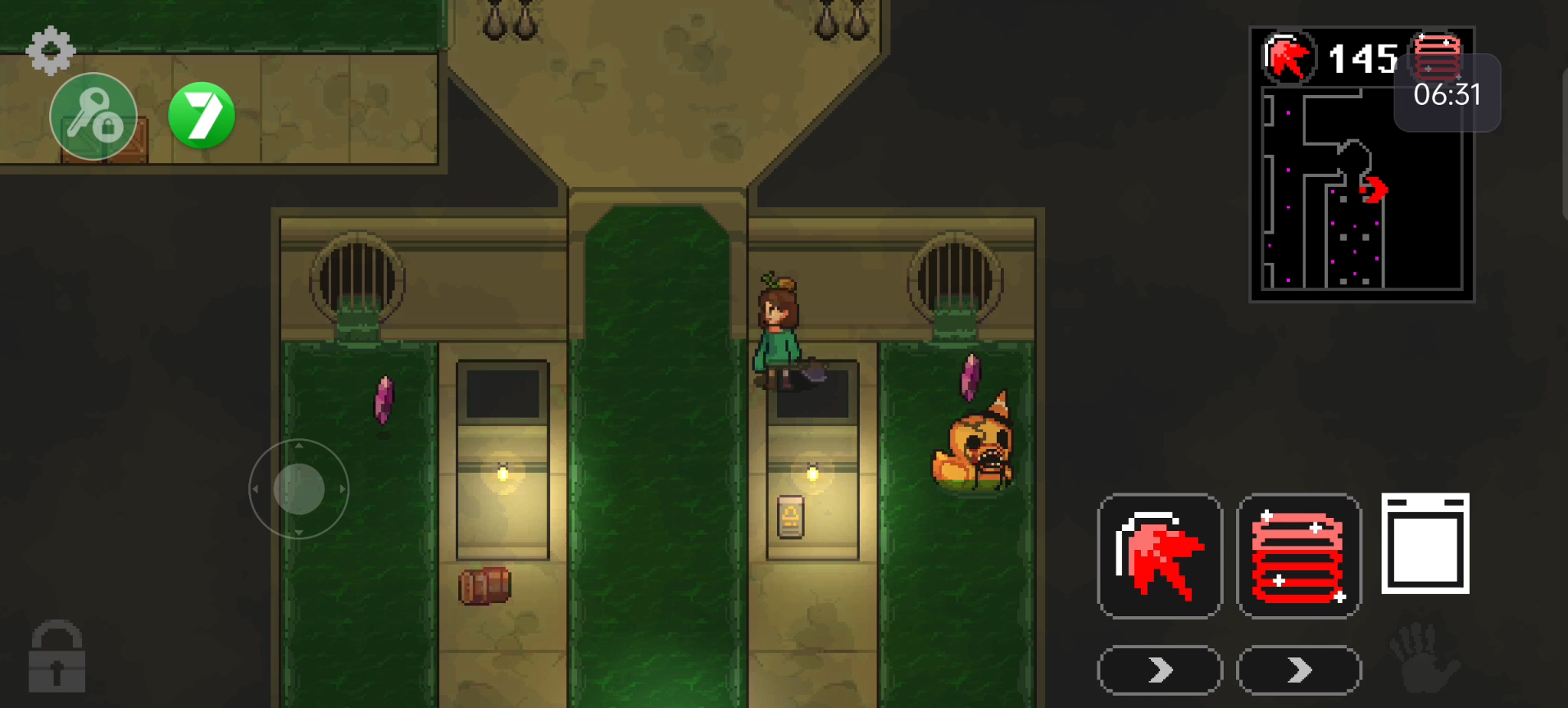Tap the green 7 icon
The width and height of the screenshot is (1568, 708).
[202, 116]
